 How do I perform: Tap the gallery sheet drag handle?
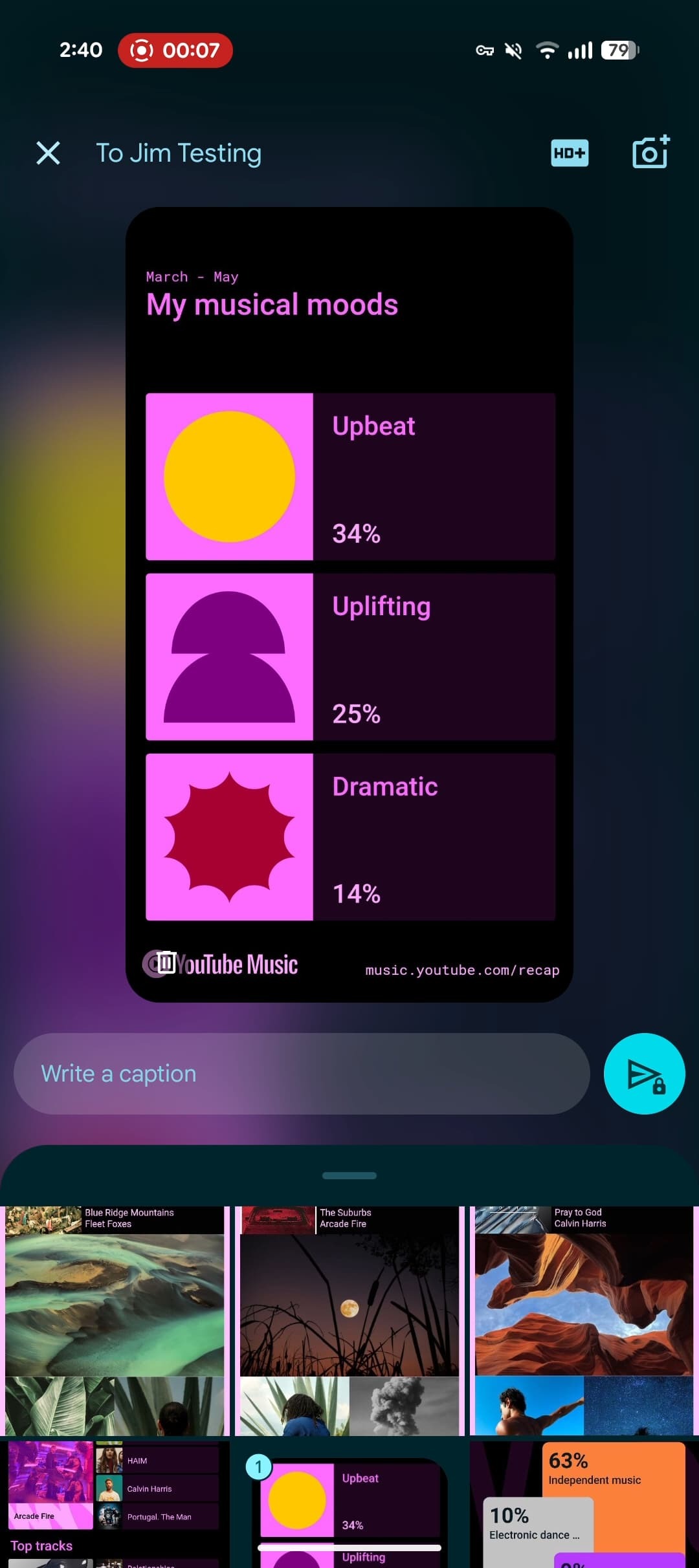point(349,1175)
